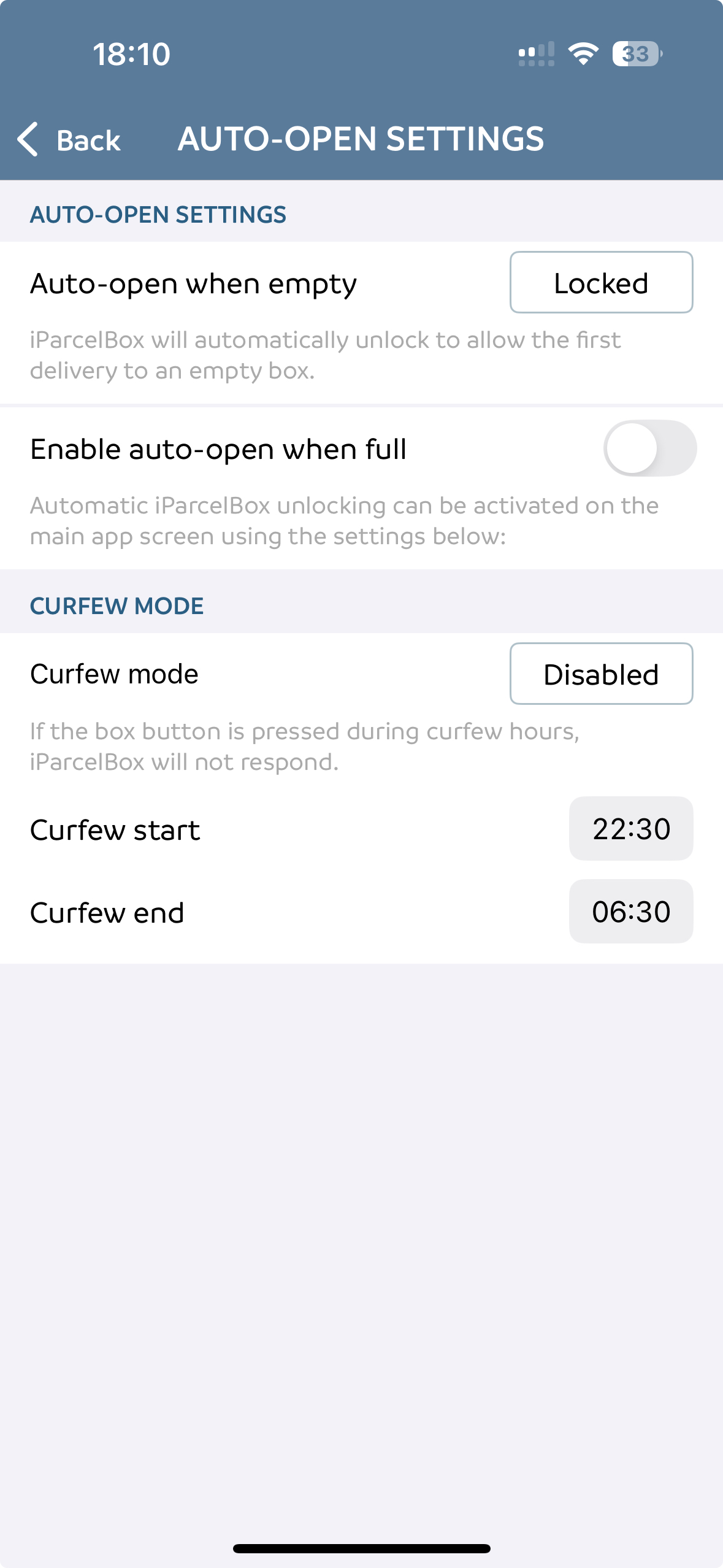The height and width of the screenshot is (1568, 723).
Task: Go back to the previous screen
Action: (69, 140)
